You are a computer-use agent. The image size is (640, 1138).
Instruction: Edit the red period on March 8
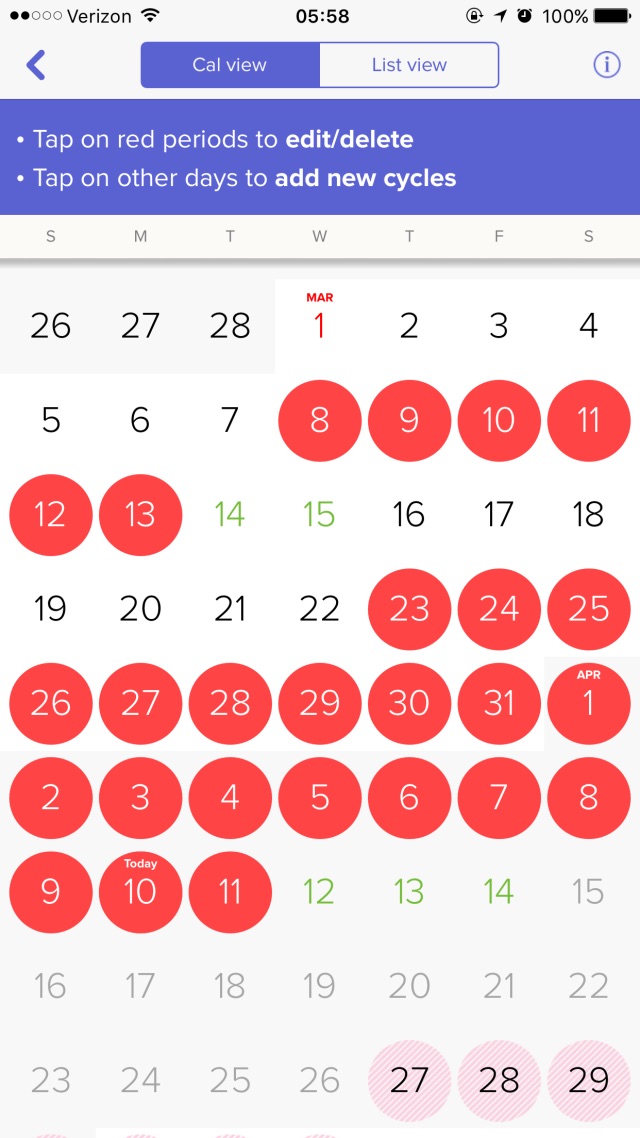(x=319, y=420)
